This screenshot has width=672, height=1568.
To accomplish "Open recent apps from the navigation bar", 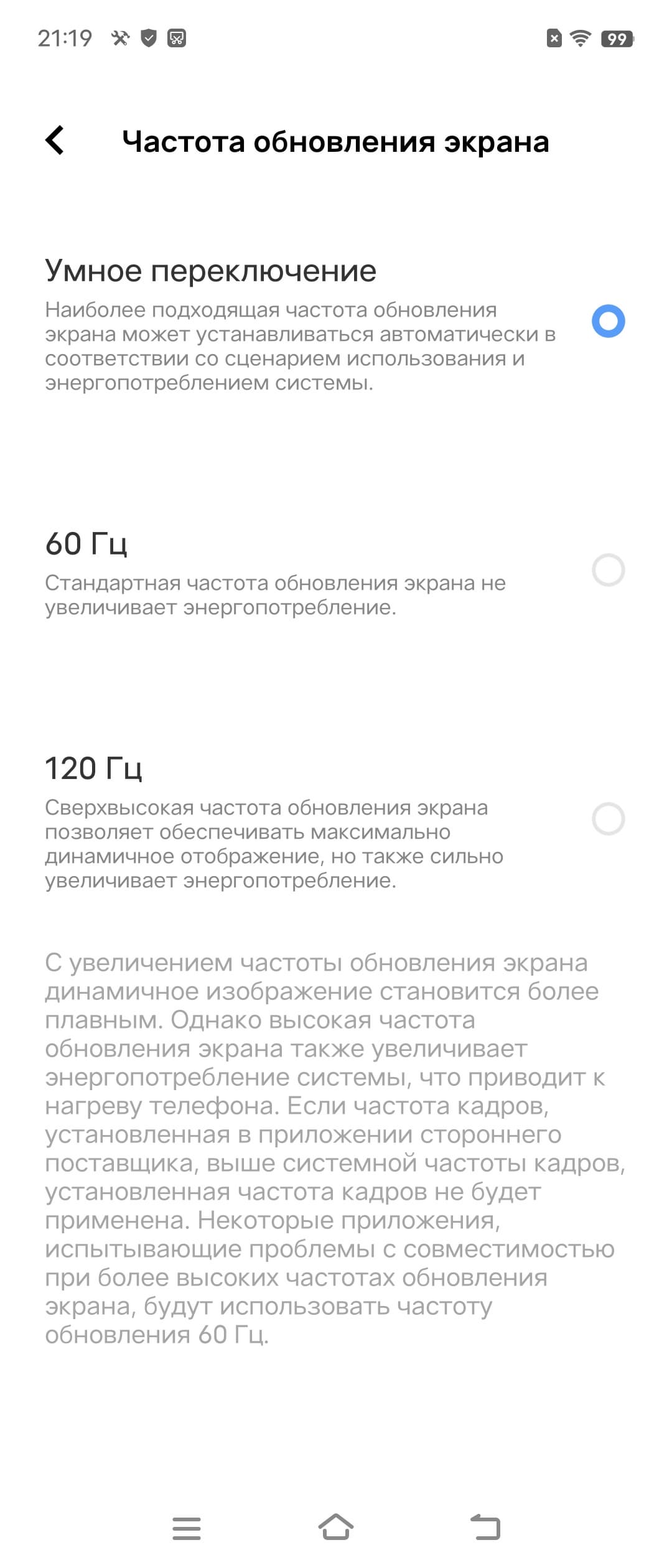I will coord(186,1528).
